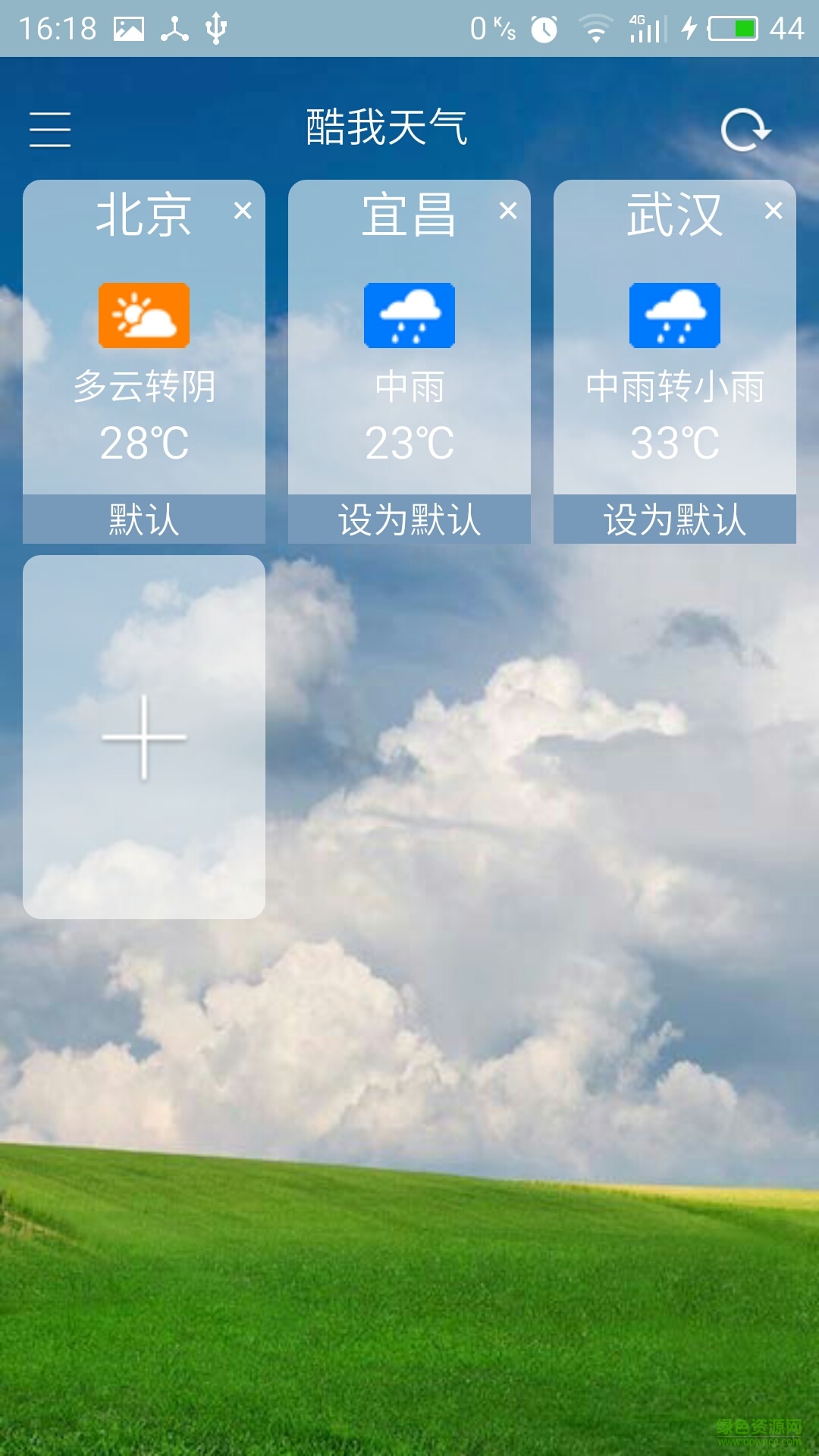
Task: Remove the 宜昌 city card
Action: 510,212
